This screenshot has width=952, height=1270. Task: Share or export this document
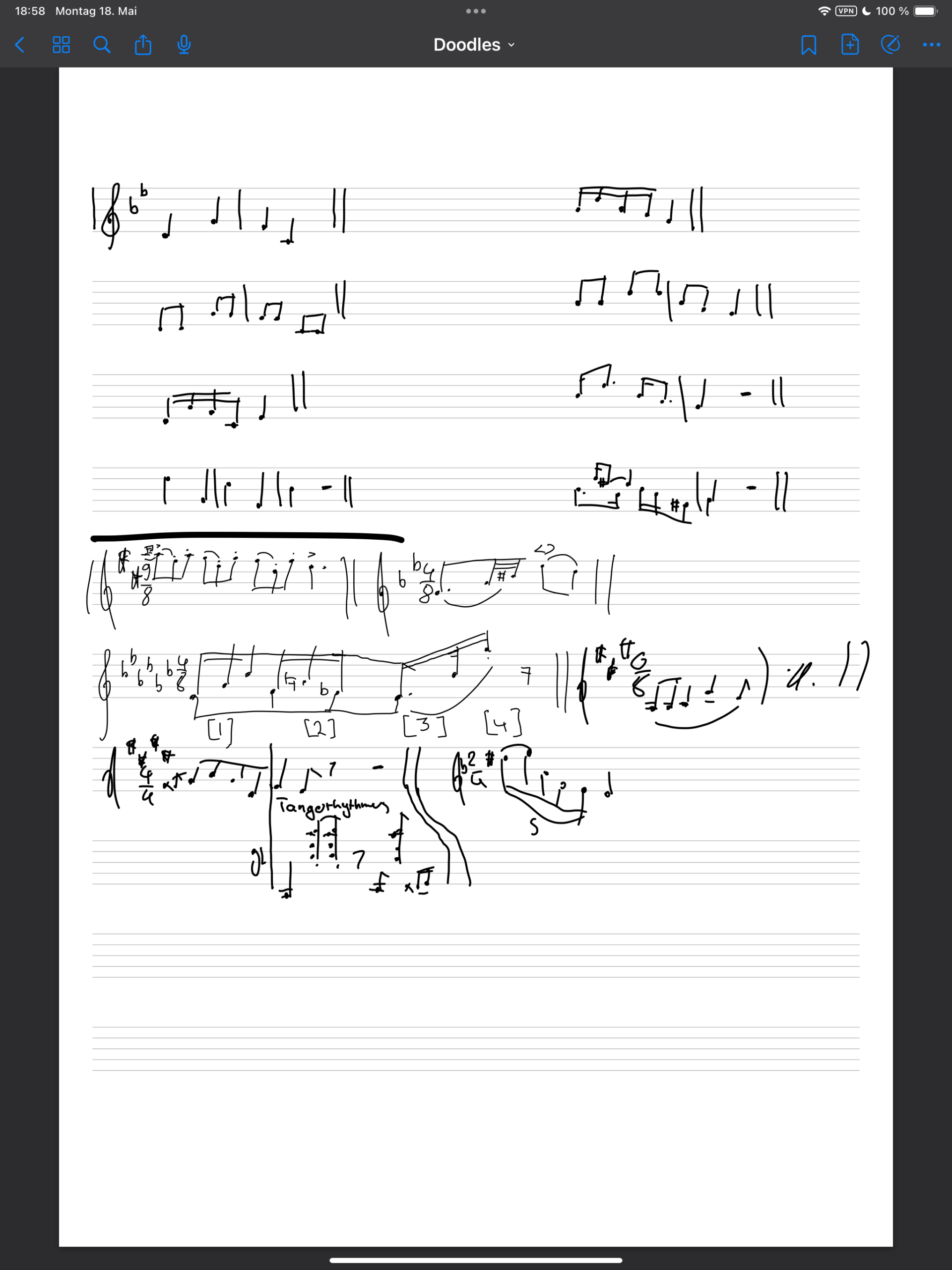point(143,45)
